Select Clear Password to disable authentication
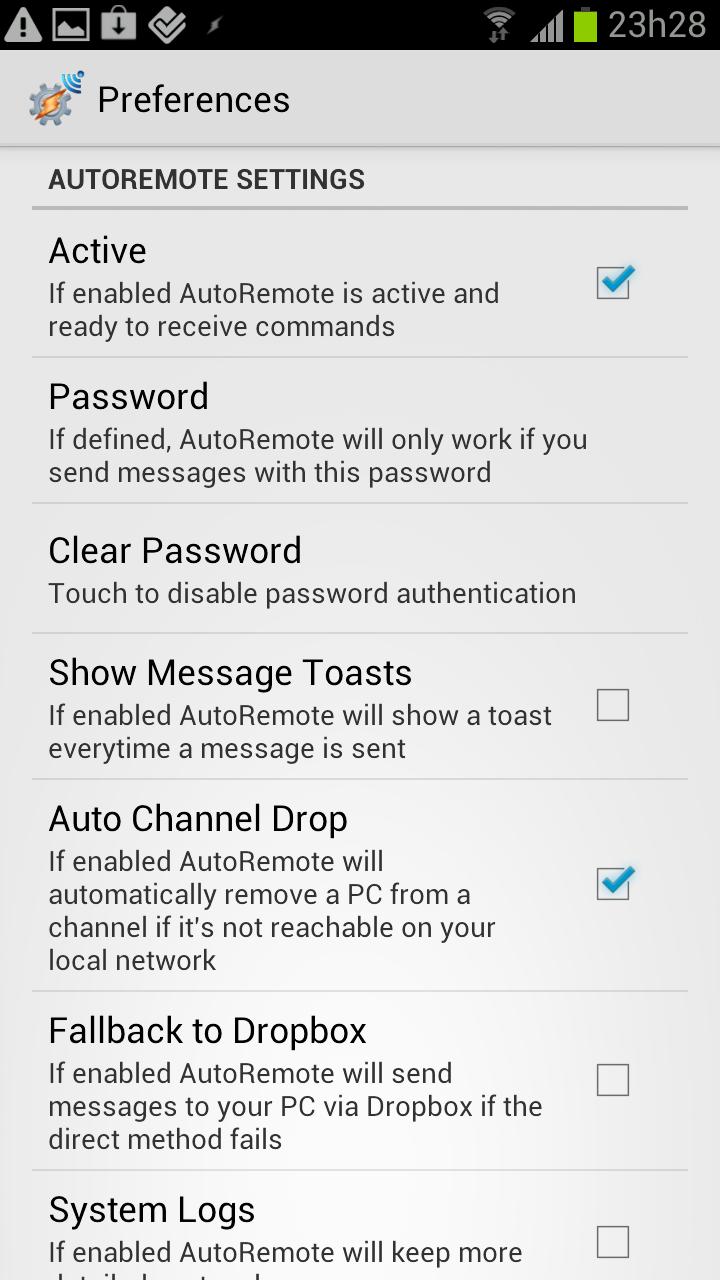The width and height of the screenshot is (720, 1280). 312,569
